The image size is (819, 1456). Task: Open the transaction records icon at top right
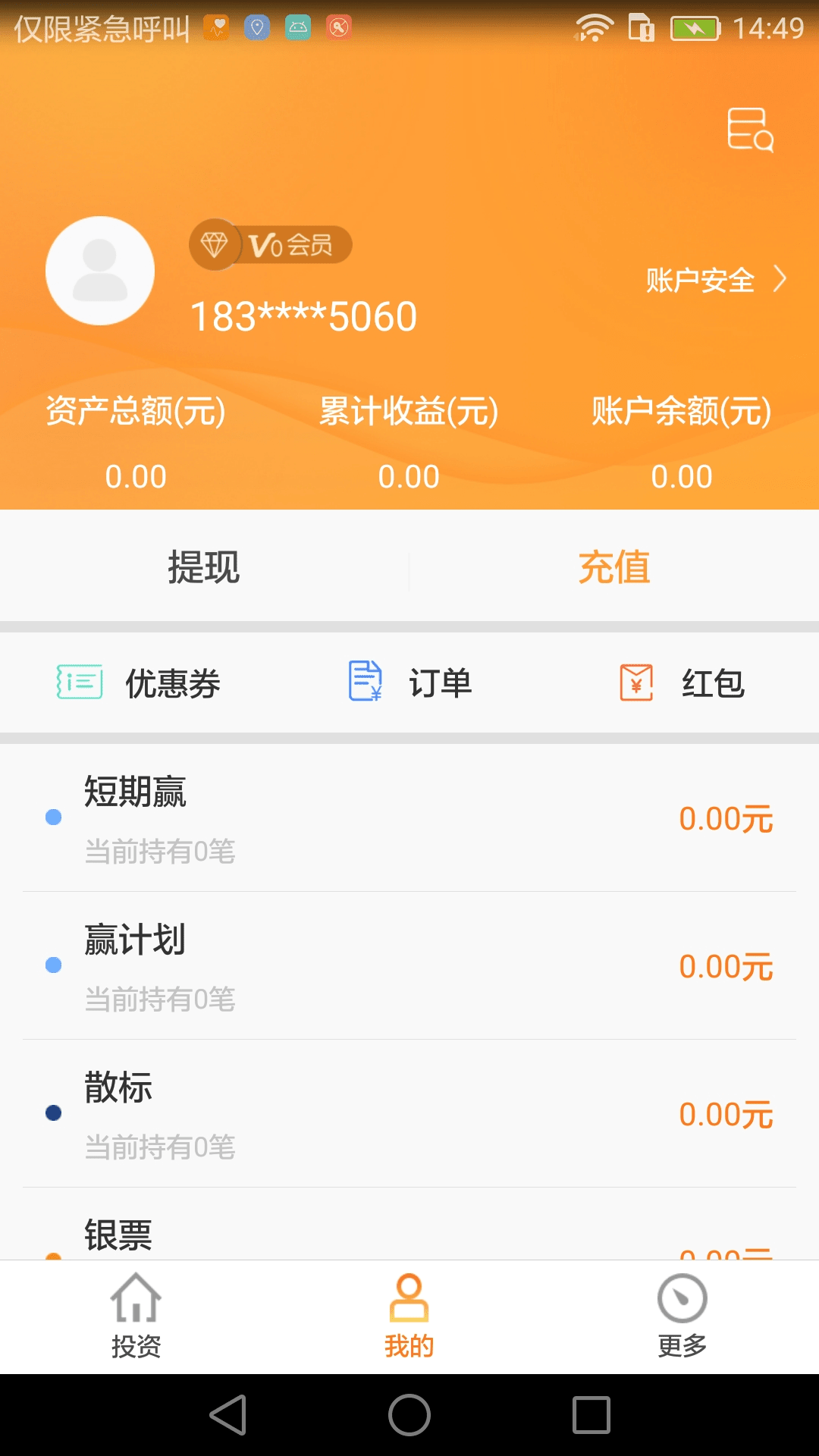pos(750,130)
